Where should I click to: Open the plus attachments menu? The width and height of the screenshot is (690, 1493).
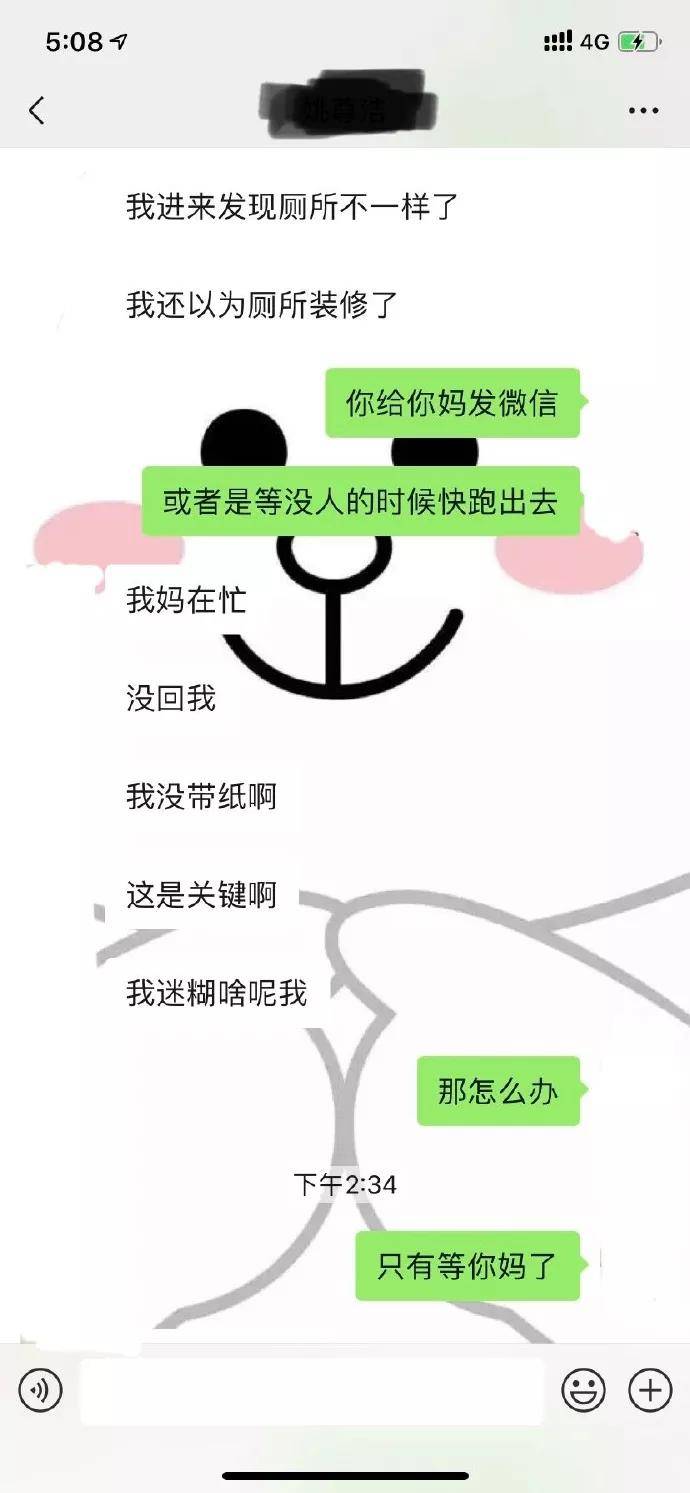(650, 1390)
